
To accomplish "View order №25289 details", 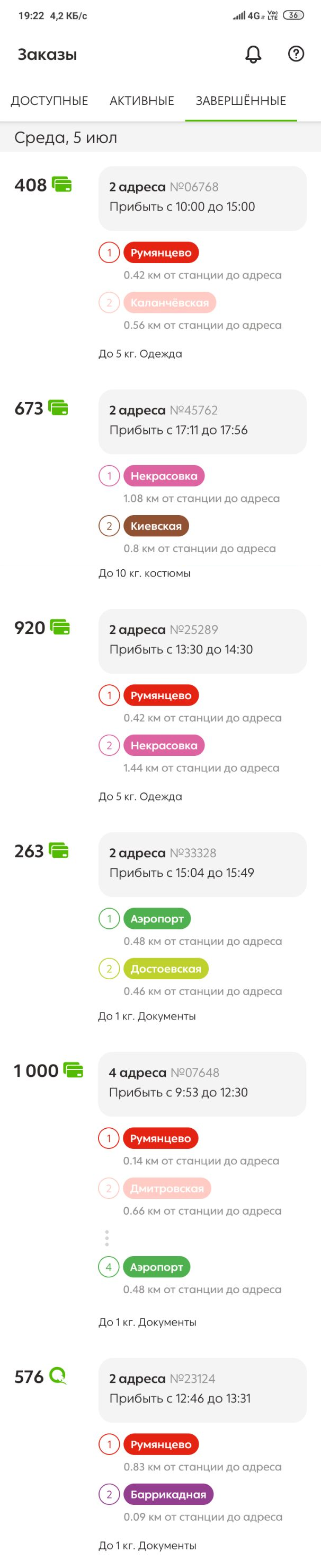I will coord(202,640).
